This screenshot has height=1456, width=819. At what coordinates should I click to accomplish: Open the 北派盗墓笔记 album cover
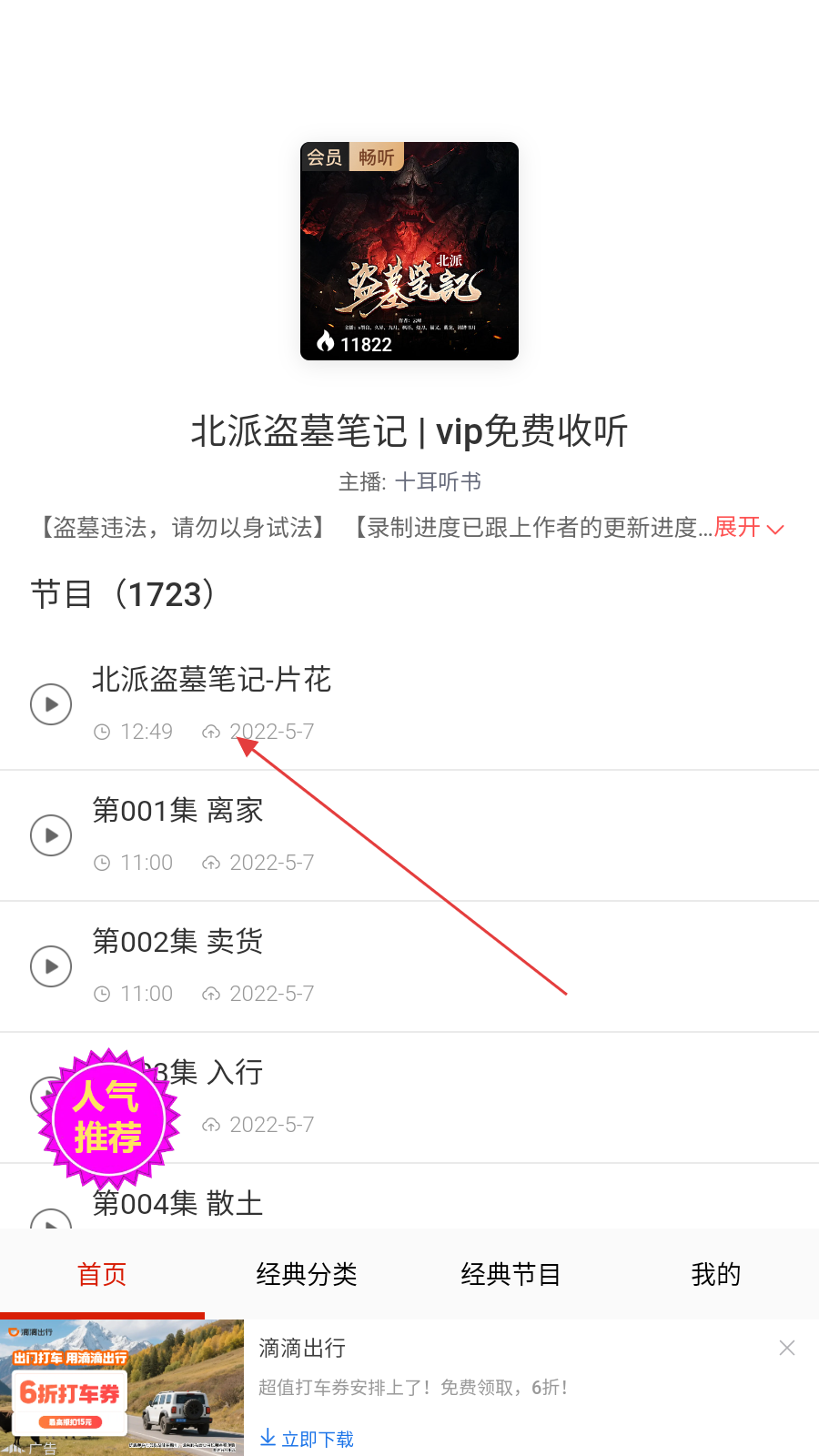[409, 251]
